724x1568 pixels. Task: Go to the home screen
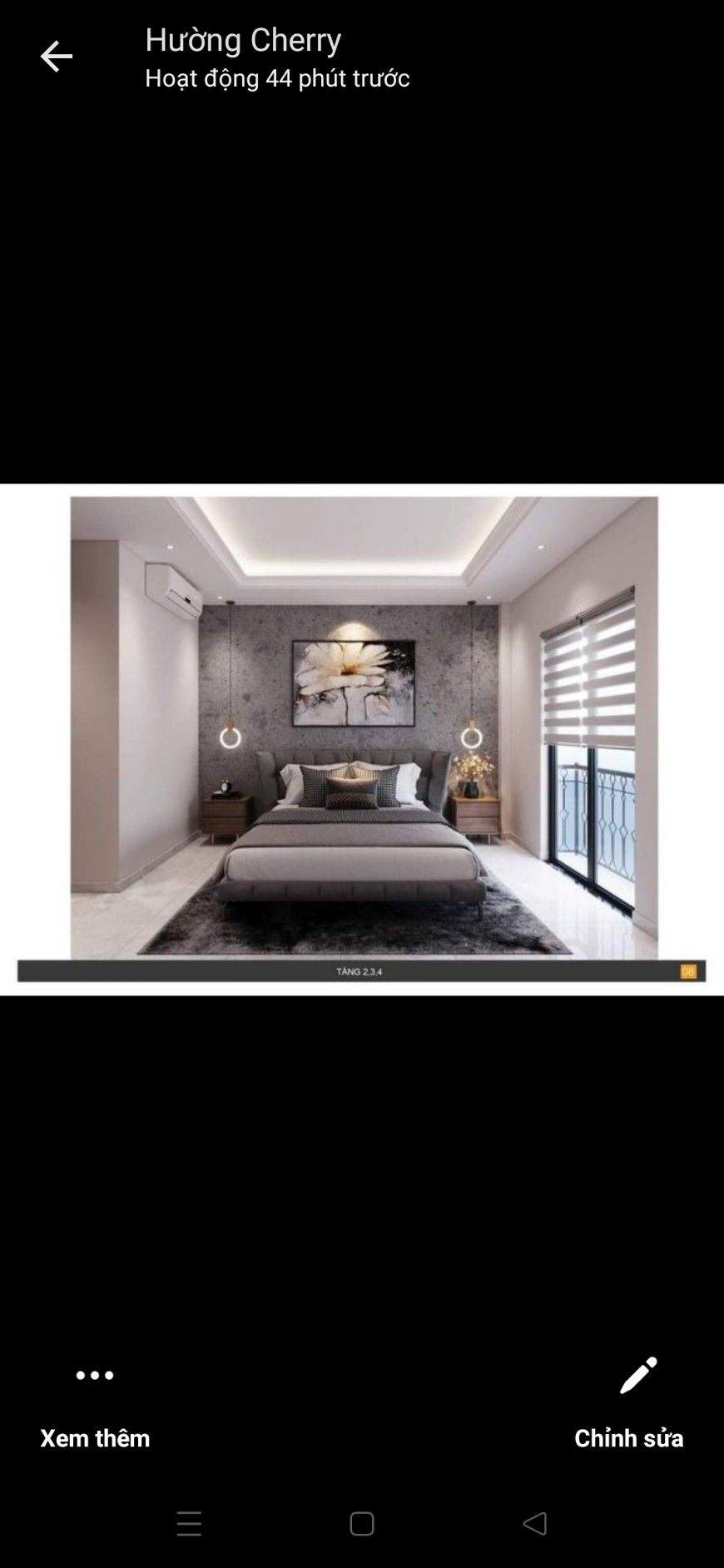tap(362, 1523)
